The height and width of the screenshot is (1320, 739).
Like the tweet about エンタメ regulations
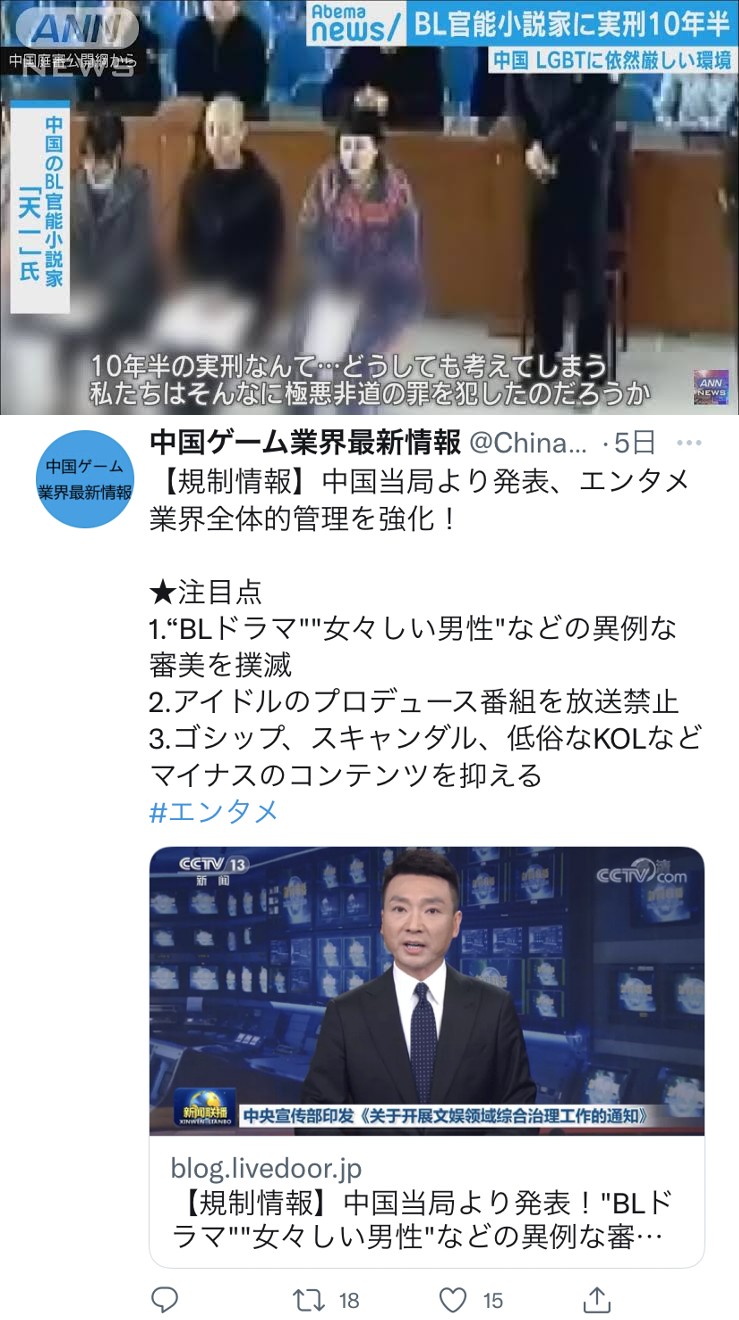[454, 1300]
